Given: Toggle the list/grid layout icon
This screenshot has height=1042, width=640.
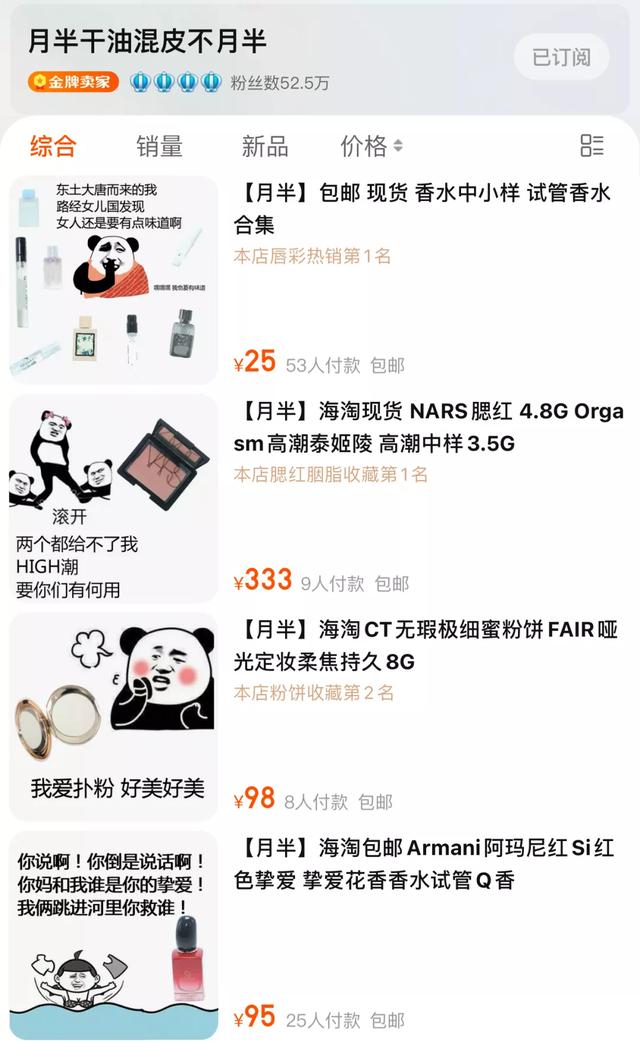Looking at the screenshot, I should 591,146.
